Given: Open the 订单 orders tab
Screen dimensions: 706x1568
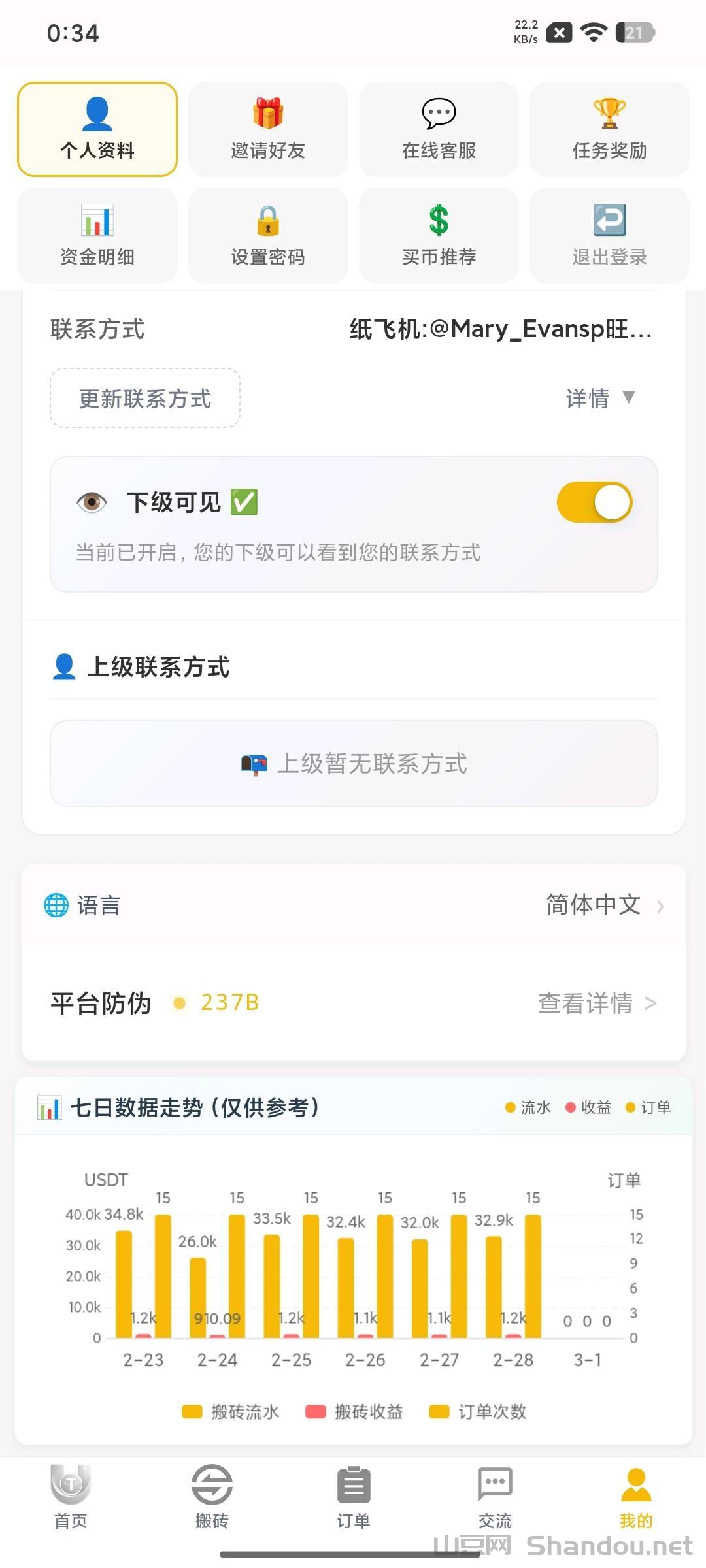Looking at the screenshot, I should click(x=353, y=1496).
